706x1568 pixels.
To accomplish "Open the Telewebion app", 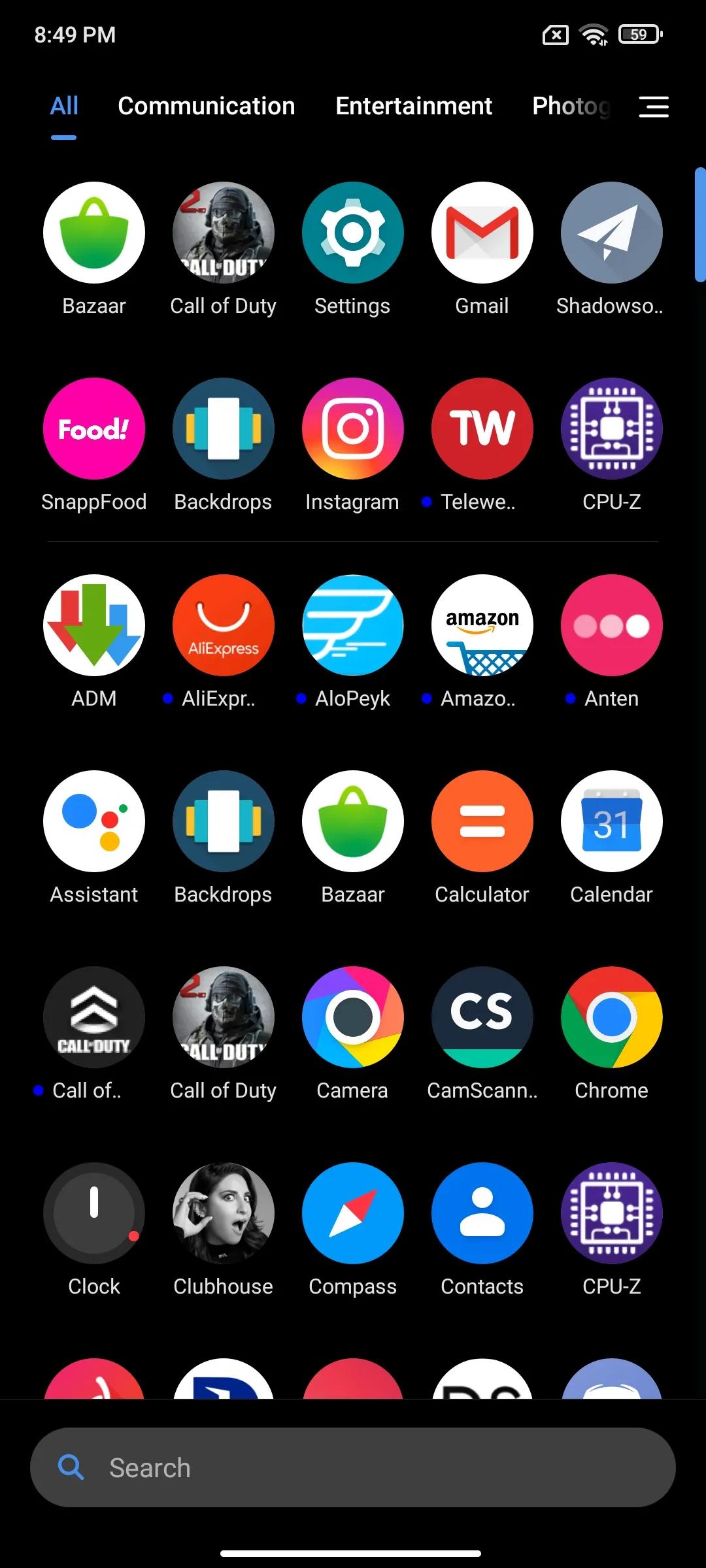I will pos(482,429).
